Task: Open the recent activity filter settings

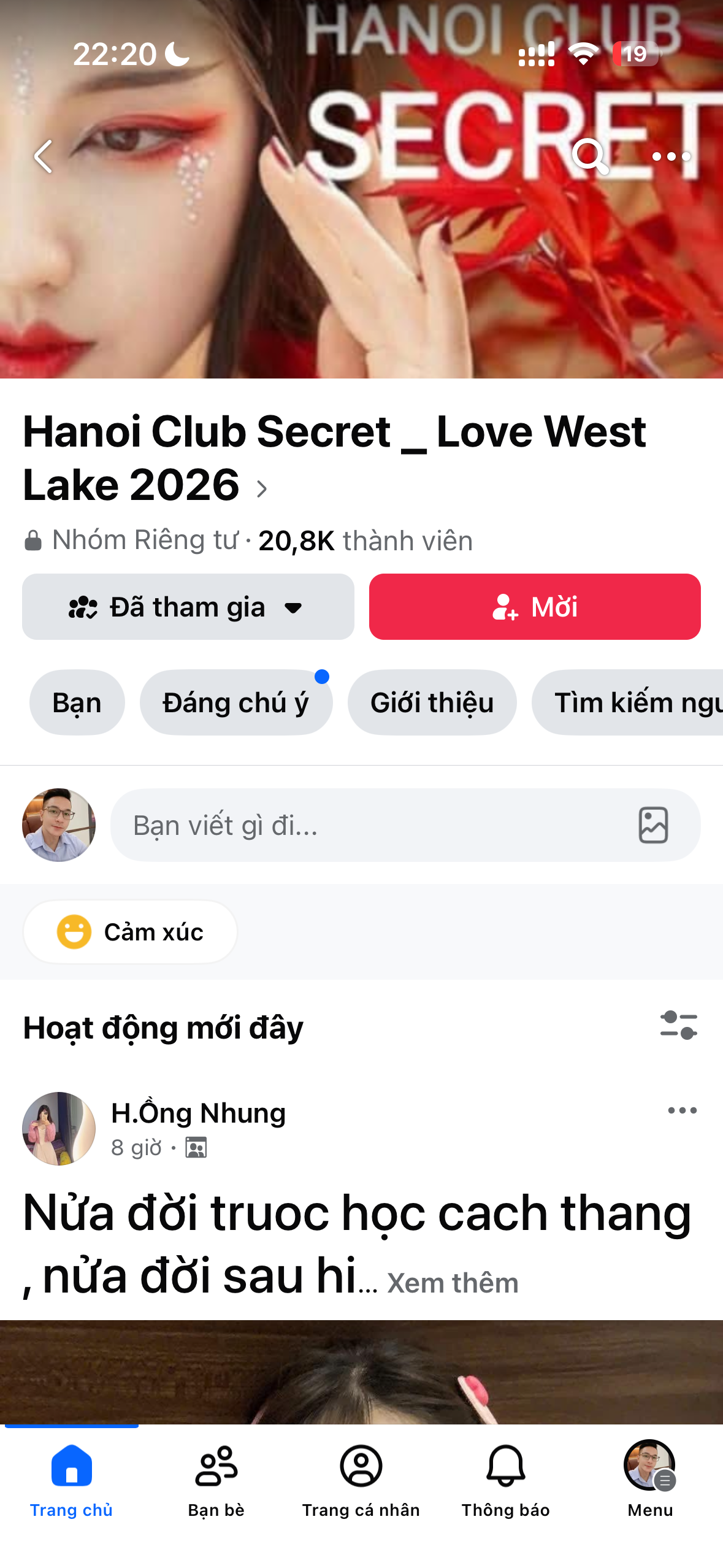Action: tap(678, 1025)
